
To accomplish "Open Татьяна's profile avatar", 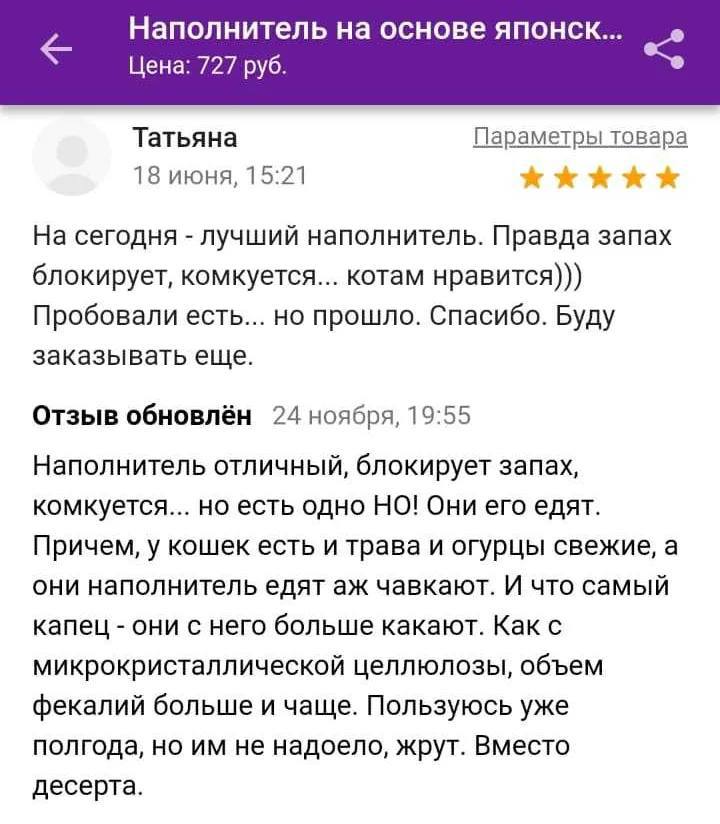I will [72, 157].
